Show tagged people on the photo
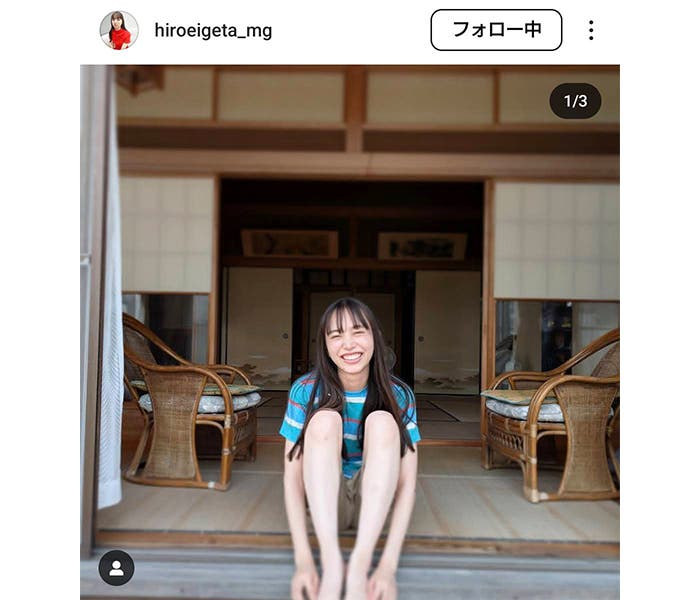Viewport: 700px width, 600px height. (x=116, y=567)
